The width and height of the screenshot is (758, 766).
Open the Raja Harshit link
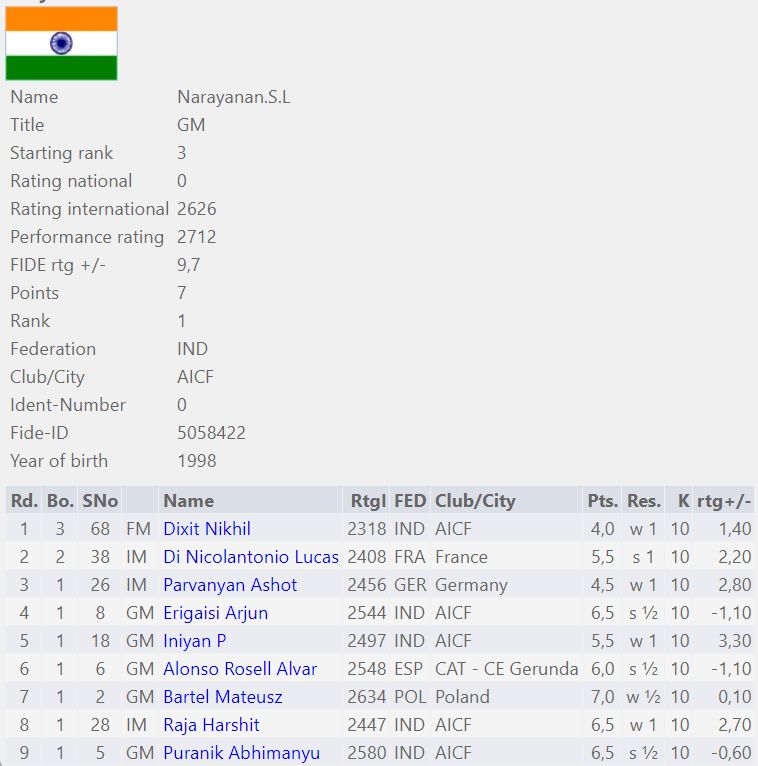(x=211, y=725)
